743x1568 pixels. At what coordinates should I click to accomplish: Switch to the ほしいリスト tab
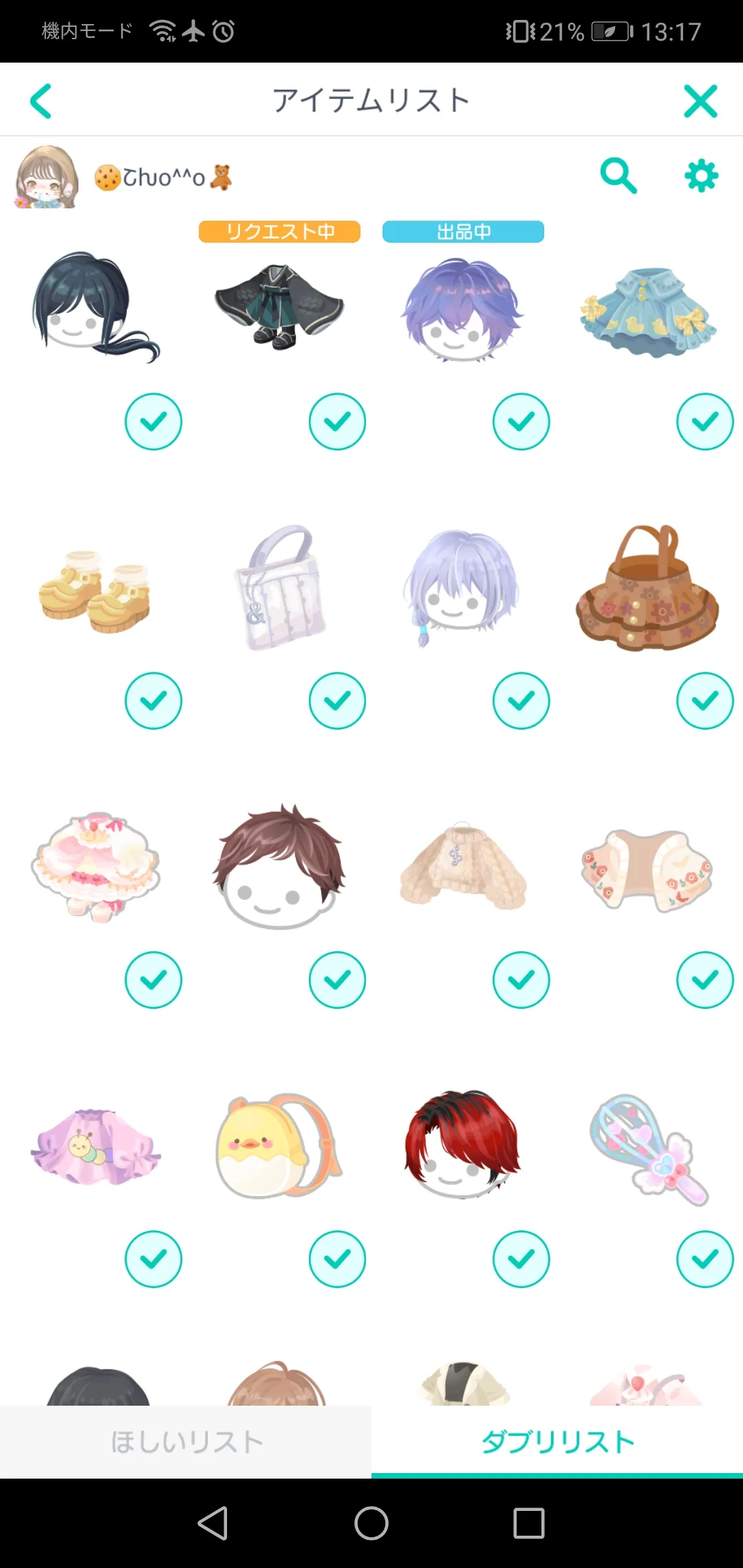(x=186, y=1441)
